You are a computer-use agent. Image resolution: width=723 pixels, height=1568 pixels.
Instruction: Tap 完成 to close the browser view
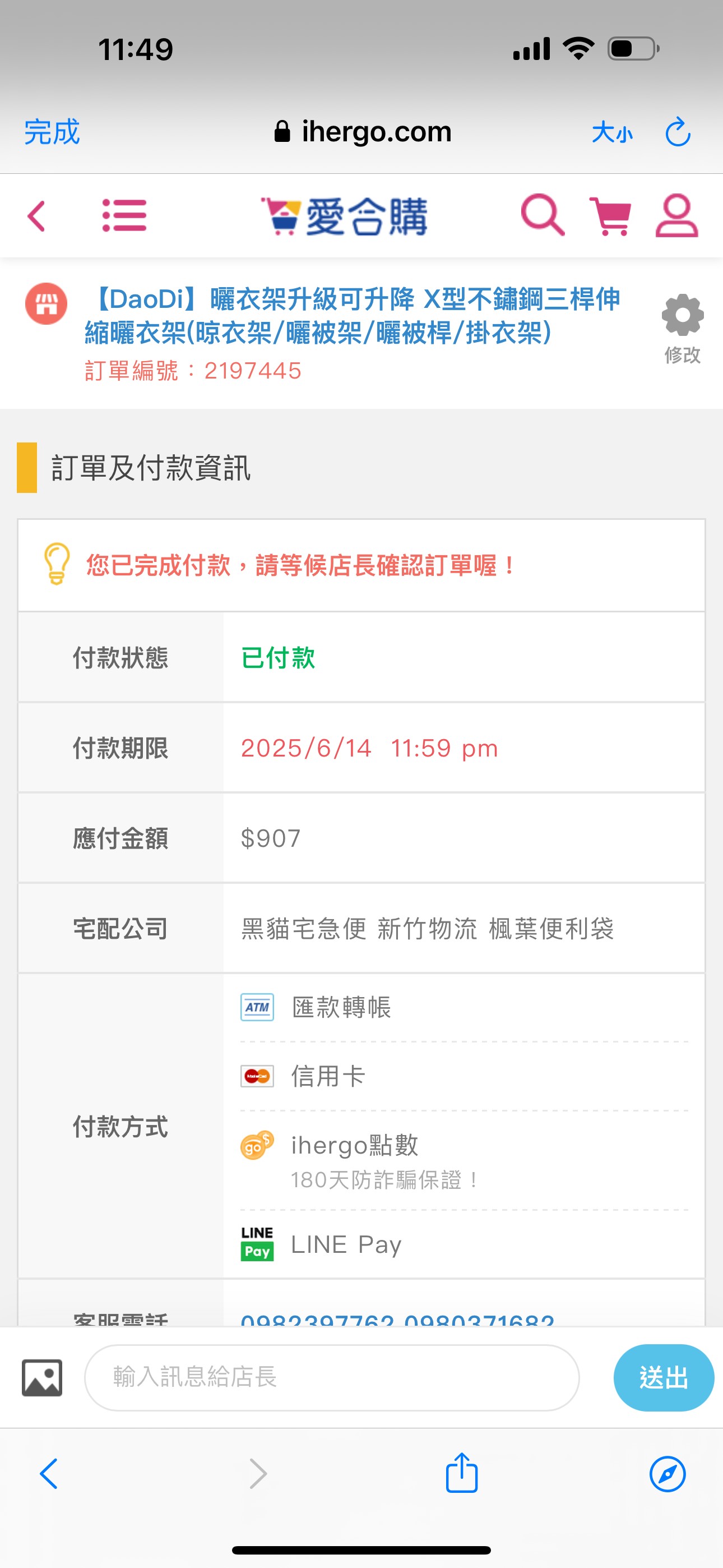point(52,132)
